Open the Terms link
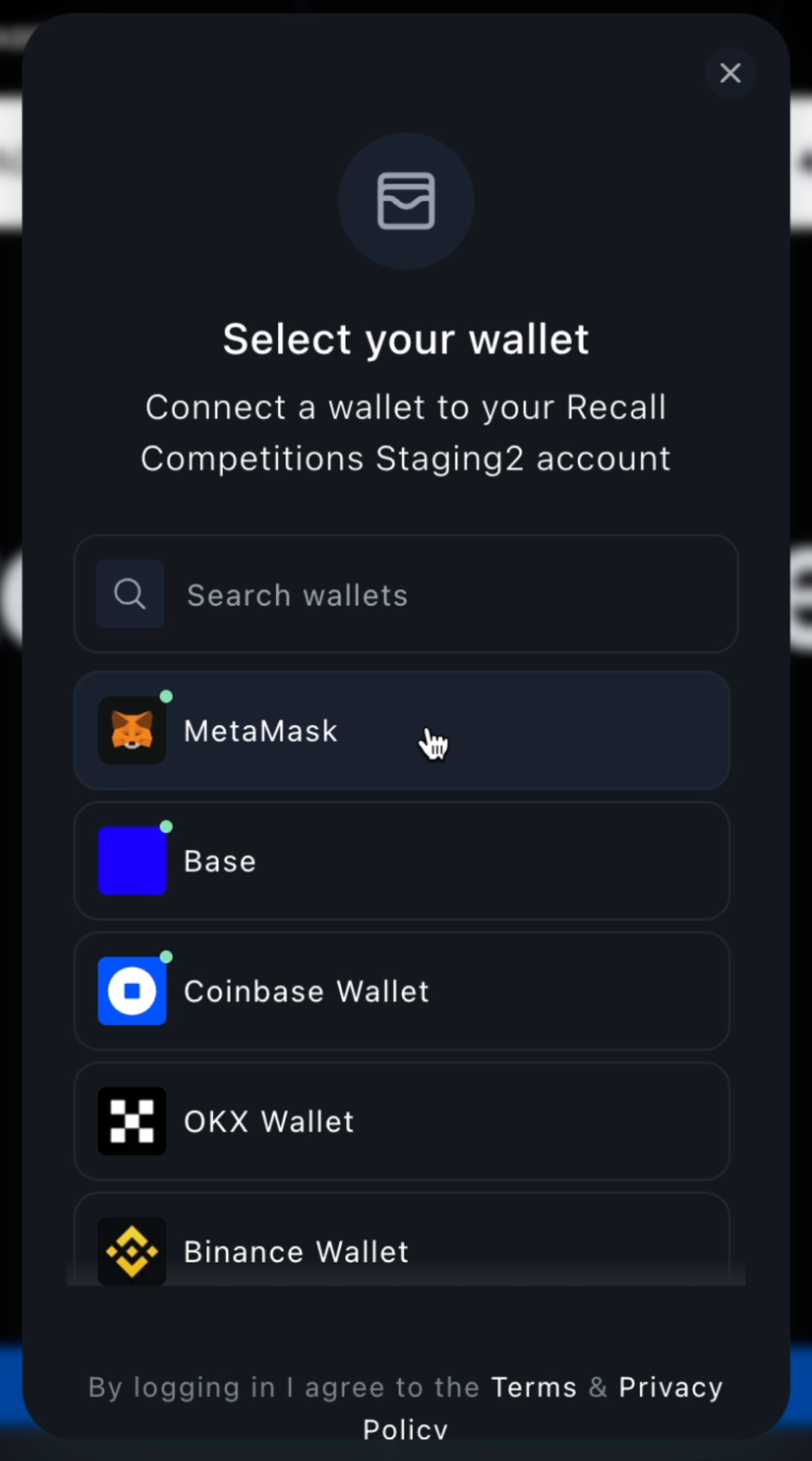The image size is (812, 1461). pyautogui.click(x=534, y=1388)
